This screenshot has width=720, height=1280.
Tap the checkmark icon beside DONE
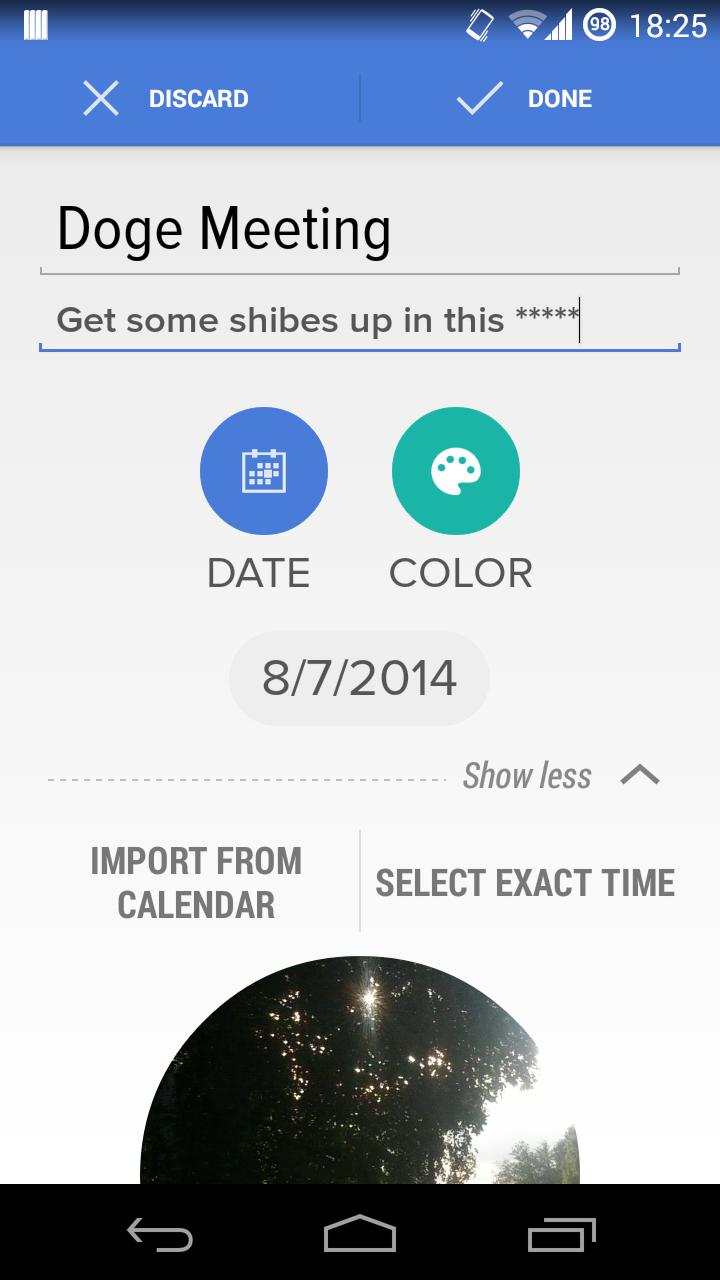pyautogui.click(x=477, y=98)
